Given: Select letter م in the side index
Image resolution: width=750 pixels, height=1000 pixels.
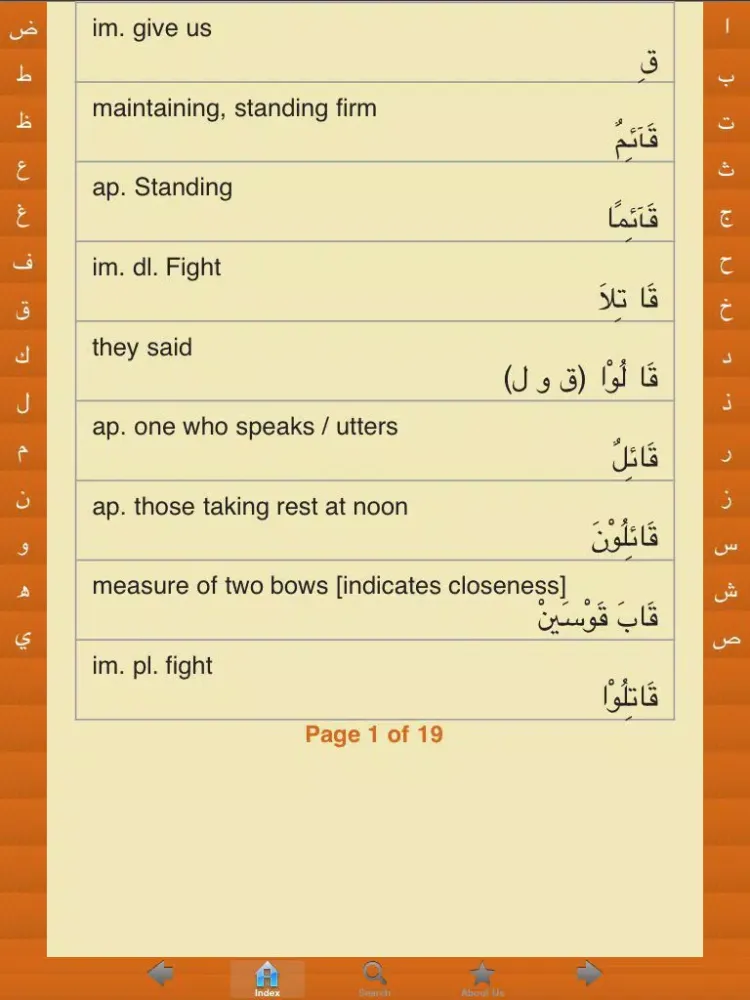Looking at the screenshot, I should click(x=23, y=450).
